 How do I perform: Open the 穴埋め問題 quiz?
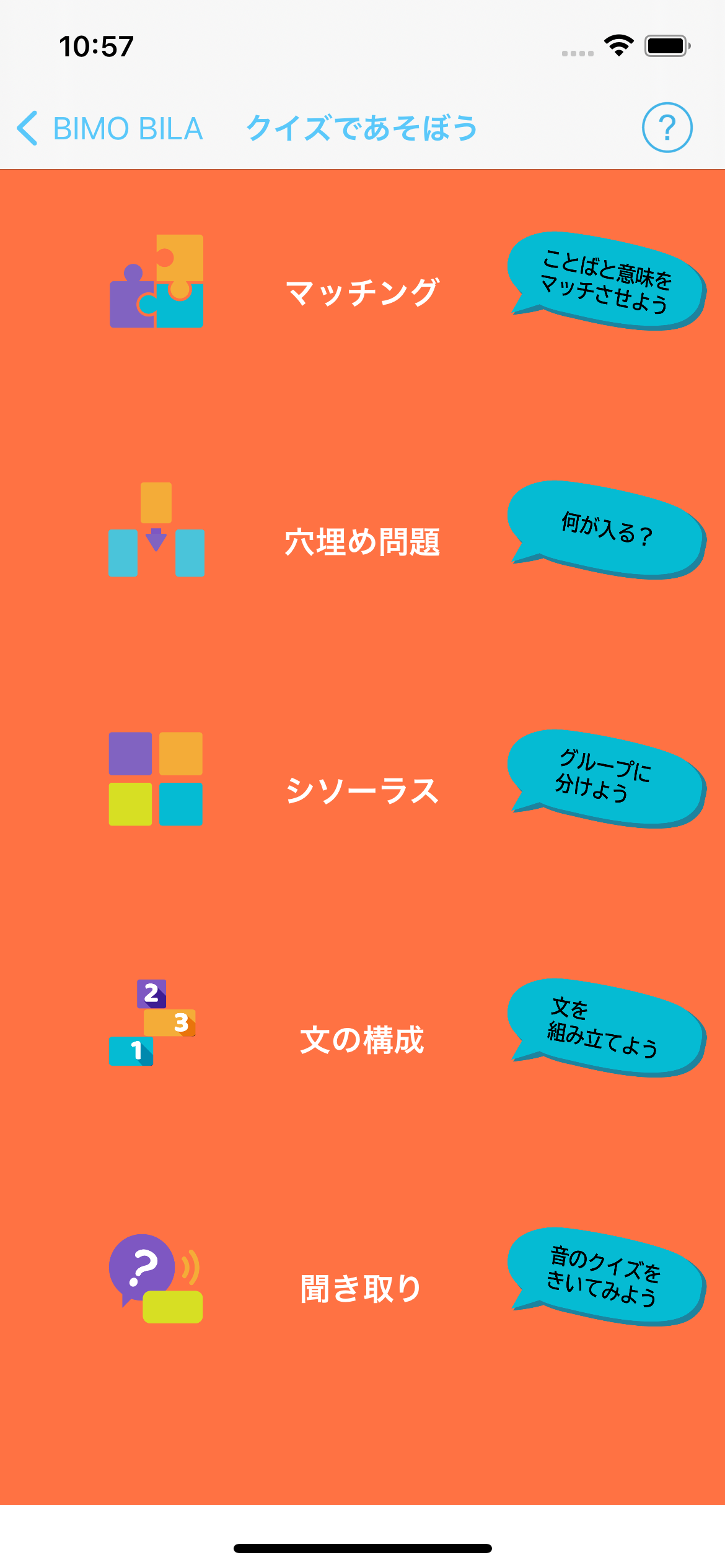click(362, 542)
